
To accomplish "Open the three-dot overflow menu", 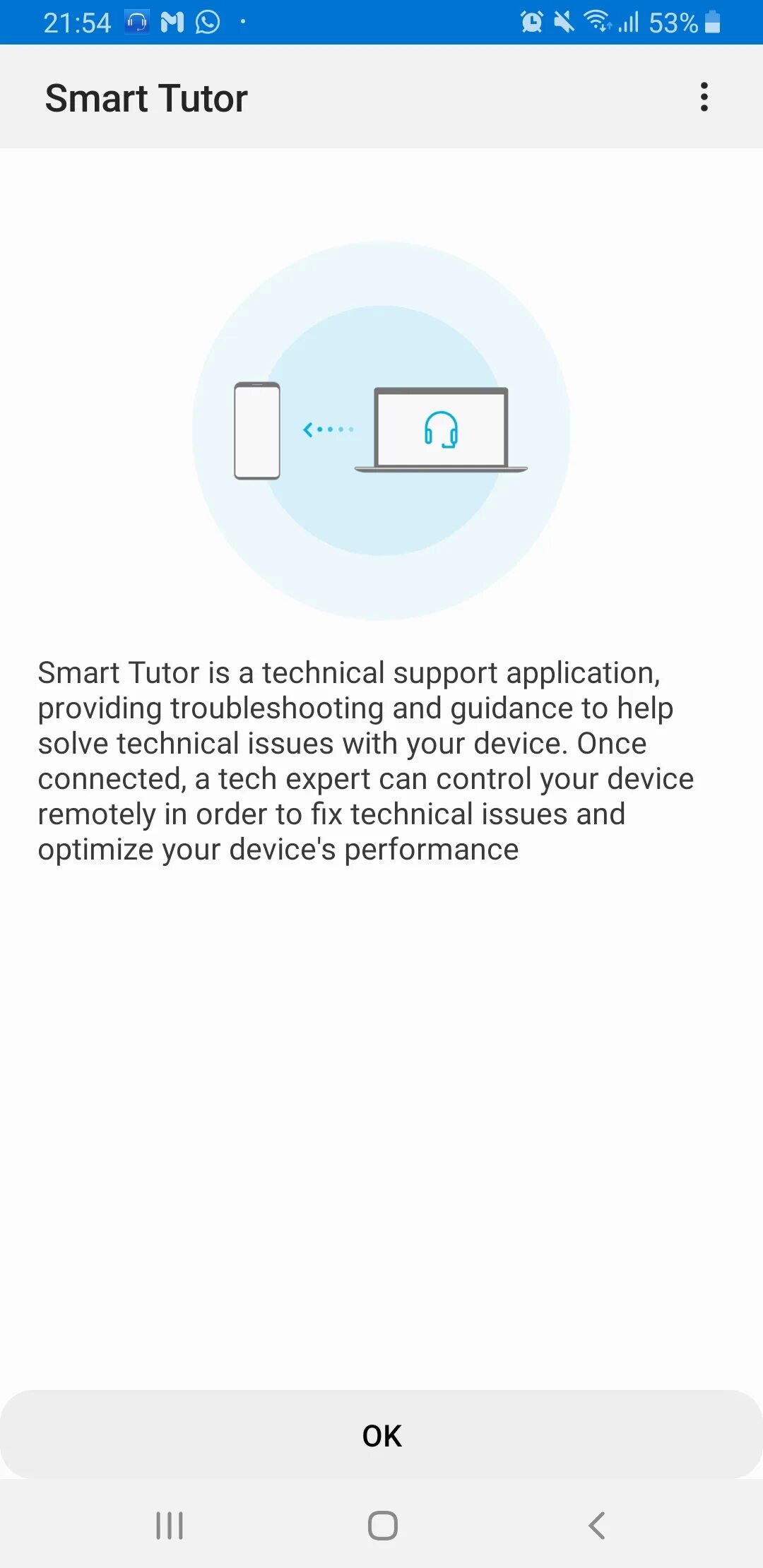I will pos(704,97).
